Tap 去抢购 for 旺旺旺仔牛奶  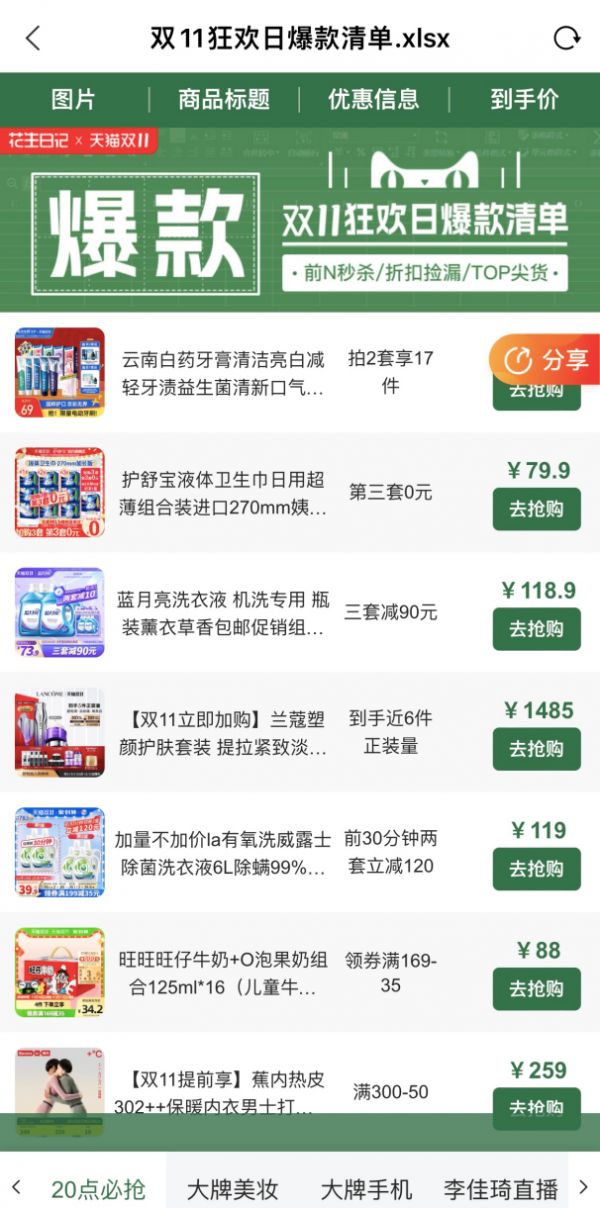(536, 989)
